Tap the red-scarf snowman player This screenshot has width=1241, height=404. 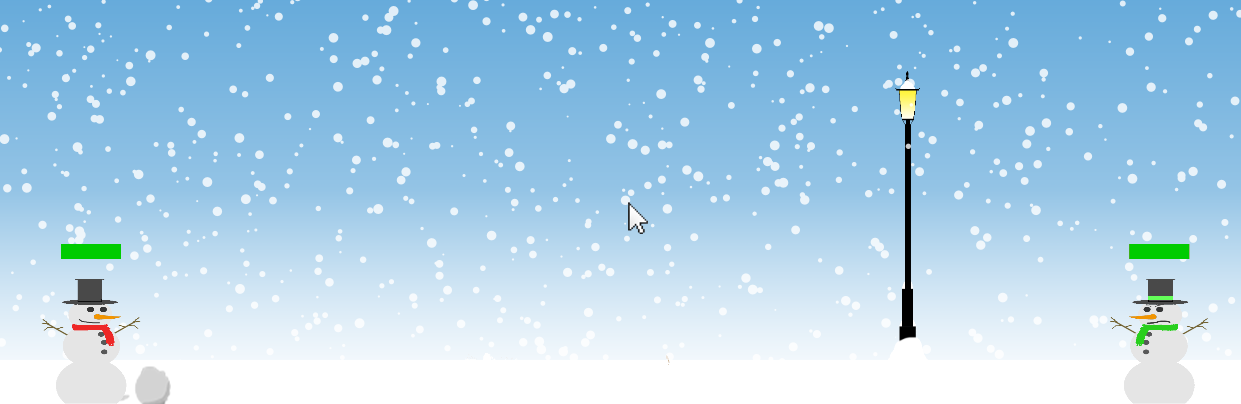[90, 345]
